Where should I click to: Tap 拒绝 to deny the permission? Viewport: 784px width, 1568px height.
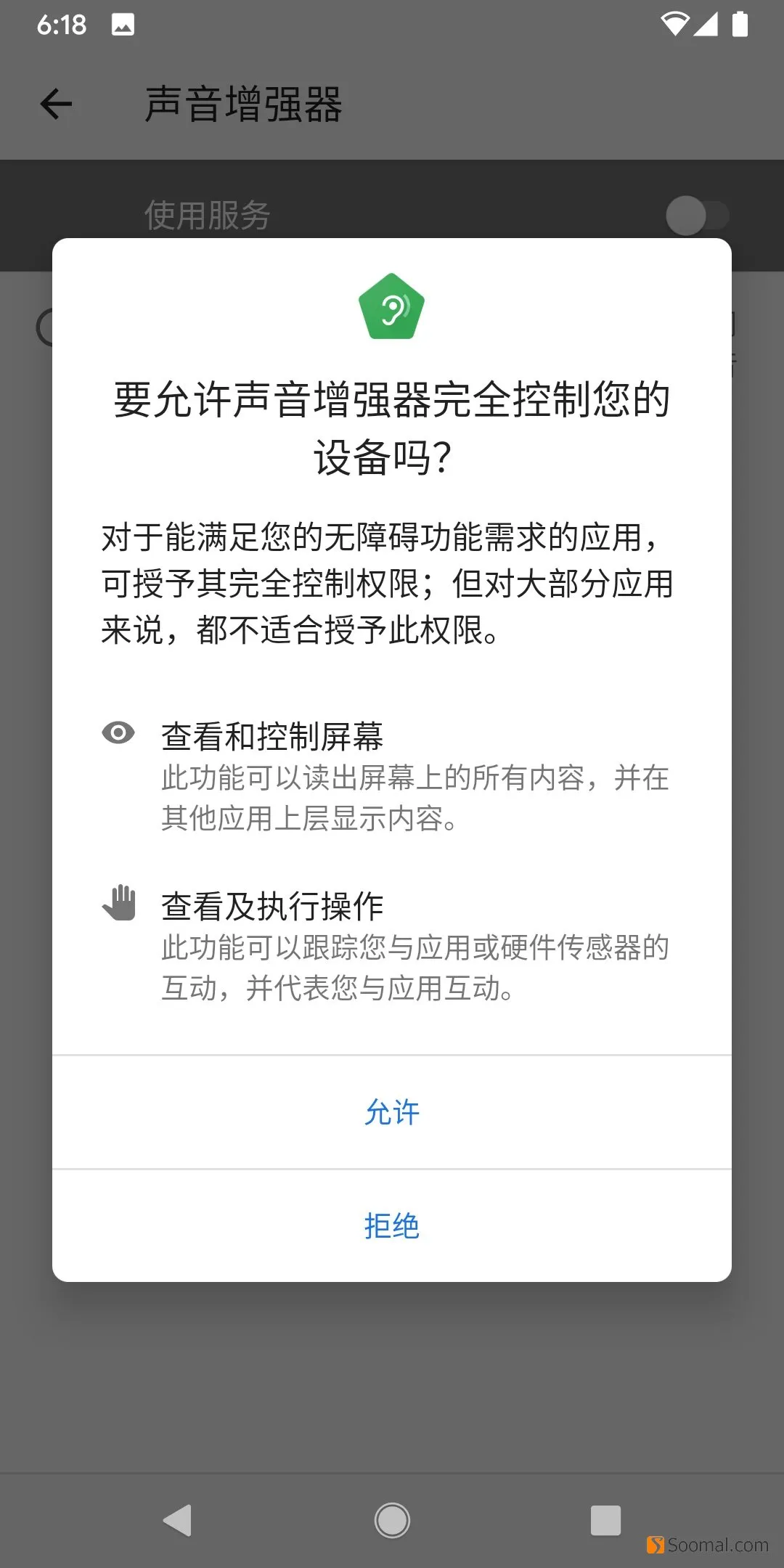point(392,1226)
